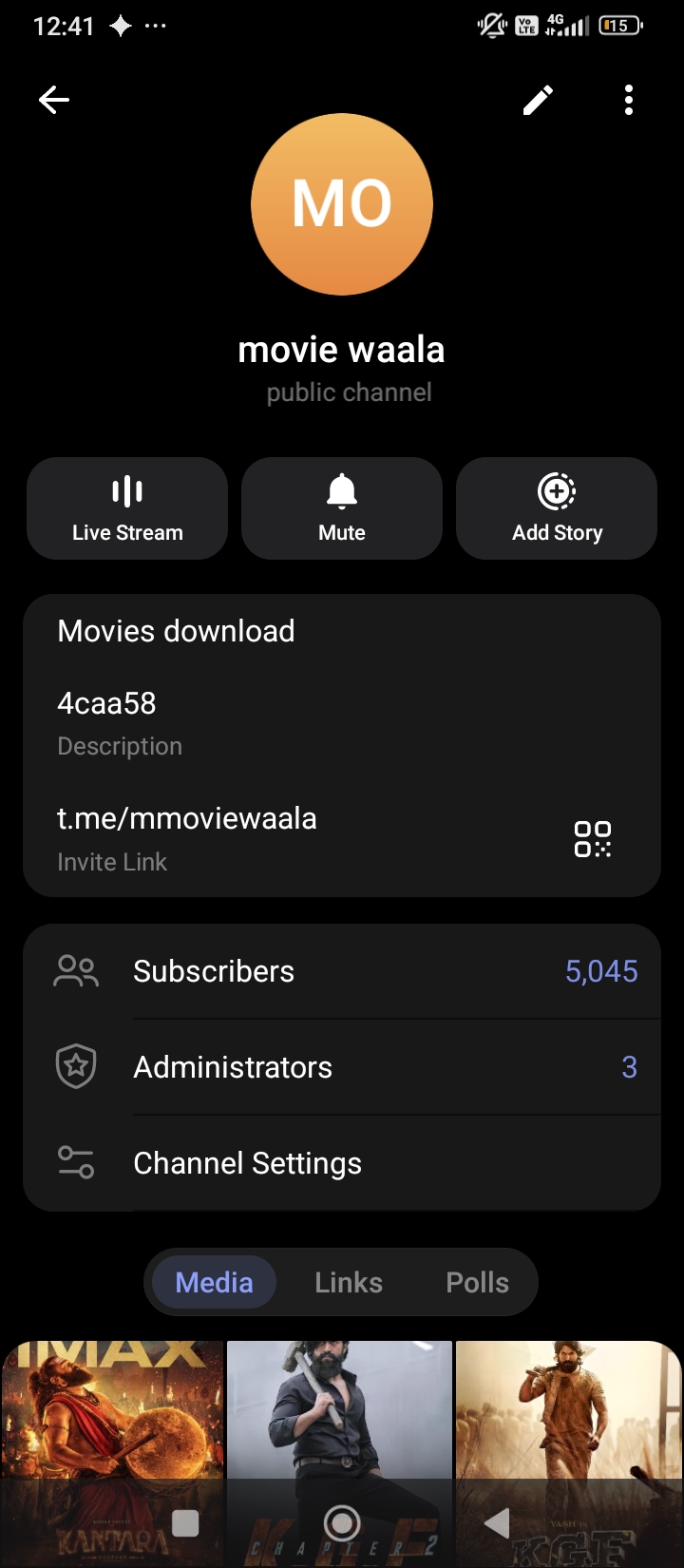Viewport: 684px width, 1568px height.
Task: Tap the t.me/mmoviewaala invite link
Action: coord(187,818)
